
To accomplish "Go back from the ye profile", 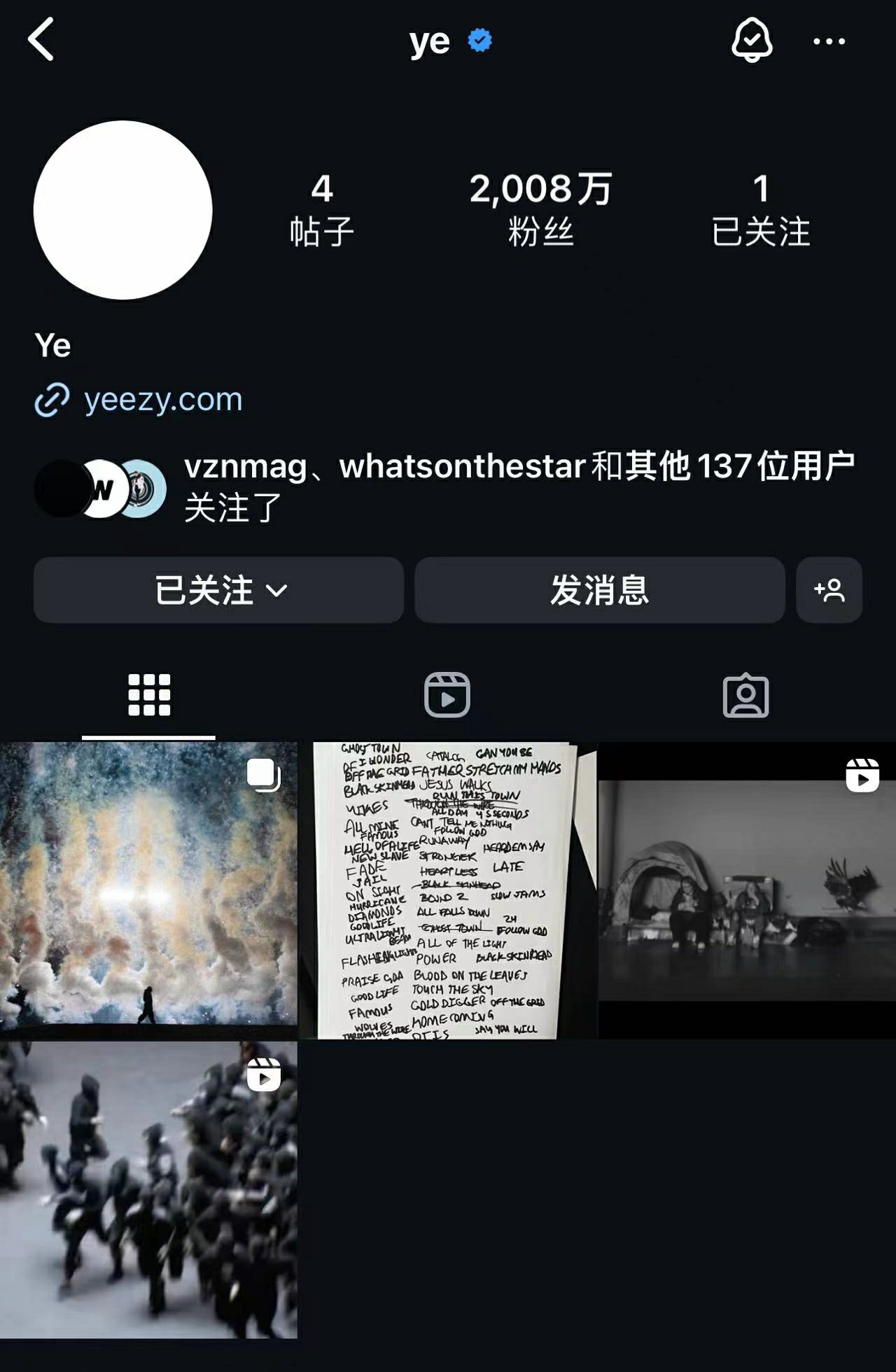I will pyautogui.click(x=42, y=40).
